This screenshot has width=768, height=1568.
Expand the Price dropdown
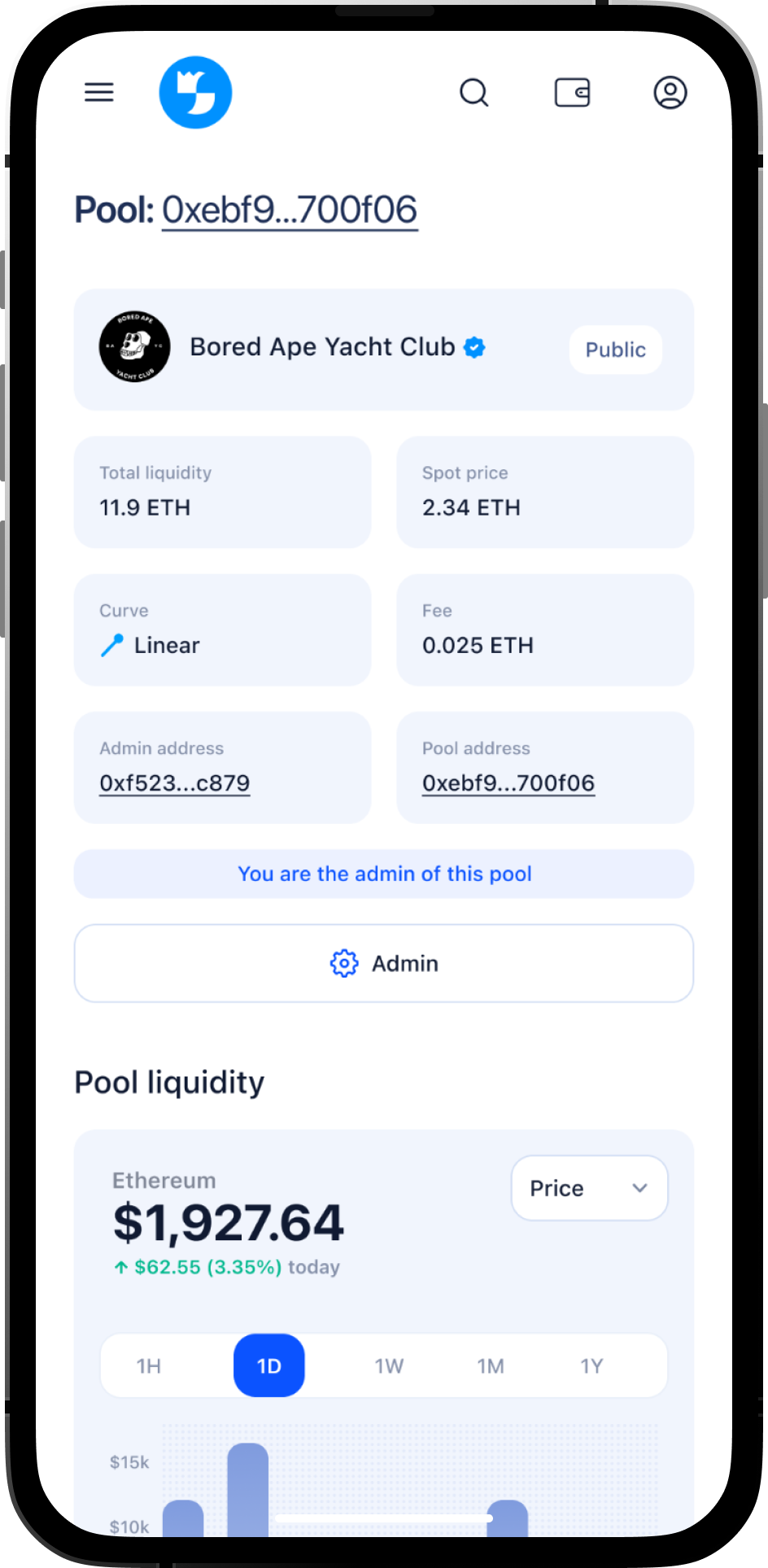pos(589,1188)
